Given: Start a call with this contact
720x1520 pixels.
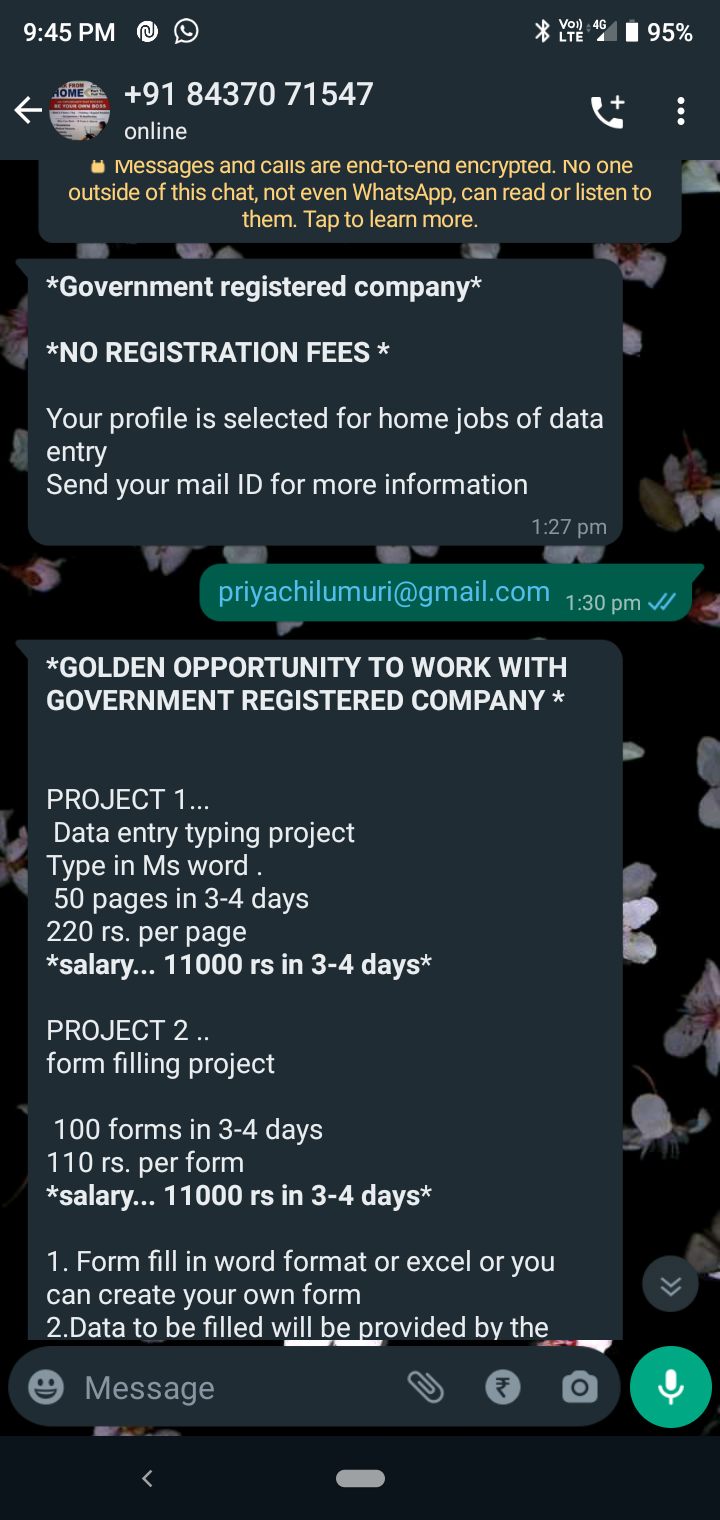Looking at the screenshot, I should [607, 112].
